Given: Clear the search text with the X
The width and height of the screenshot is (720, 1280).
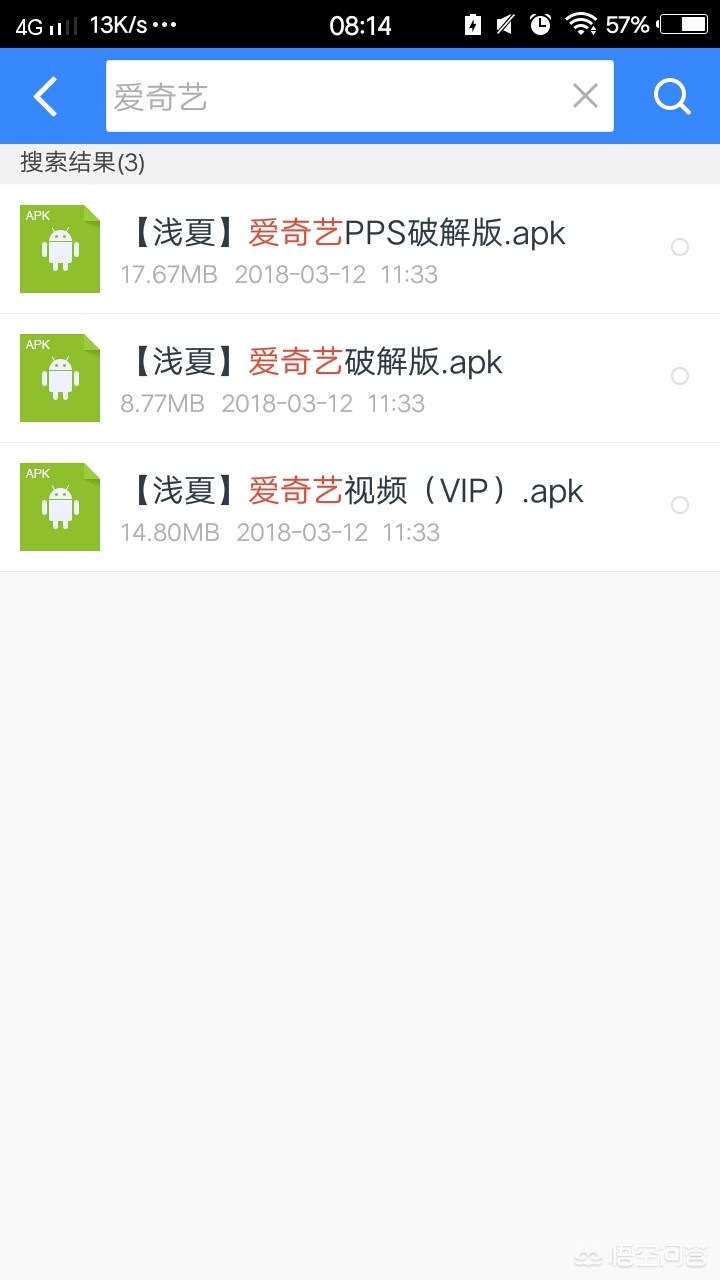Looking at the screenshot, I should point(585,96).
